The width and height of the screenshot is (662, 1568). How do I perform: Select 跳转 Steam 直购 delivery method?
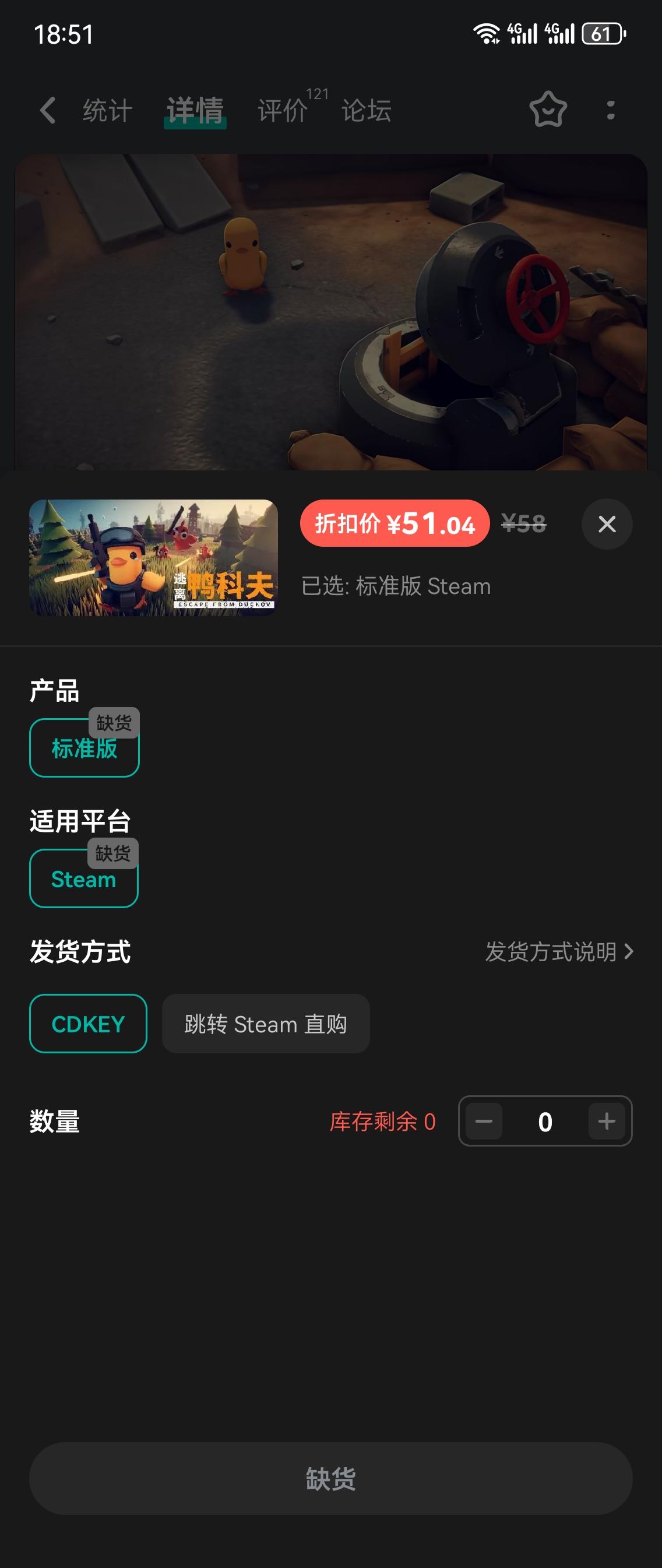point(266,1023)
